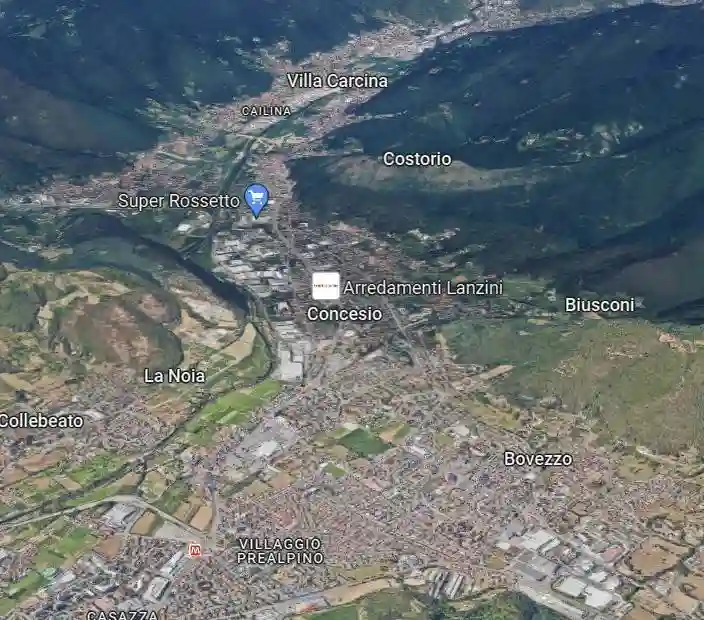Open the Super Rossetto shopping pin
Viewport: 704px width, 620px height.
tap(257, 197)
